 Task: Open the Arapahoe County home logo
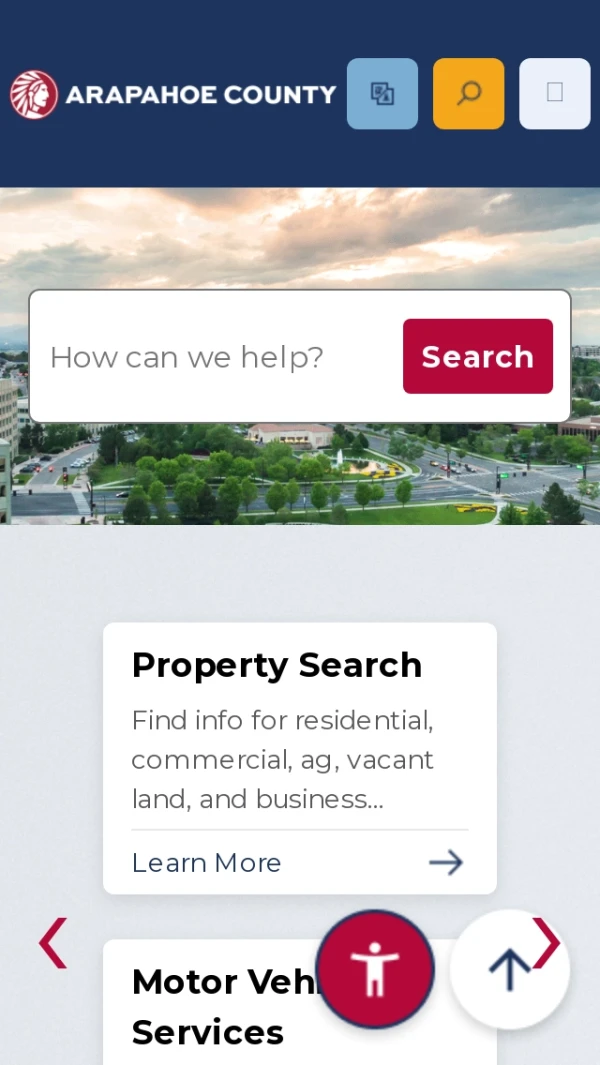point(173,95)
